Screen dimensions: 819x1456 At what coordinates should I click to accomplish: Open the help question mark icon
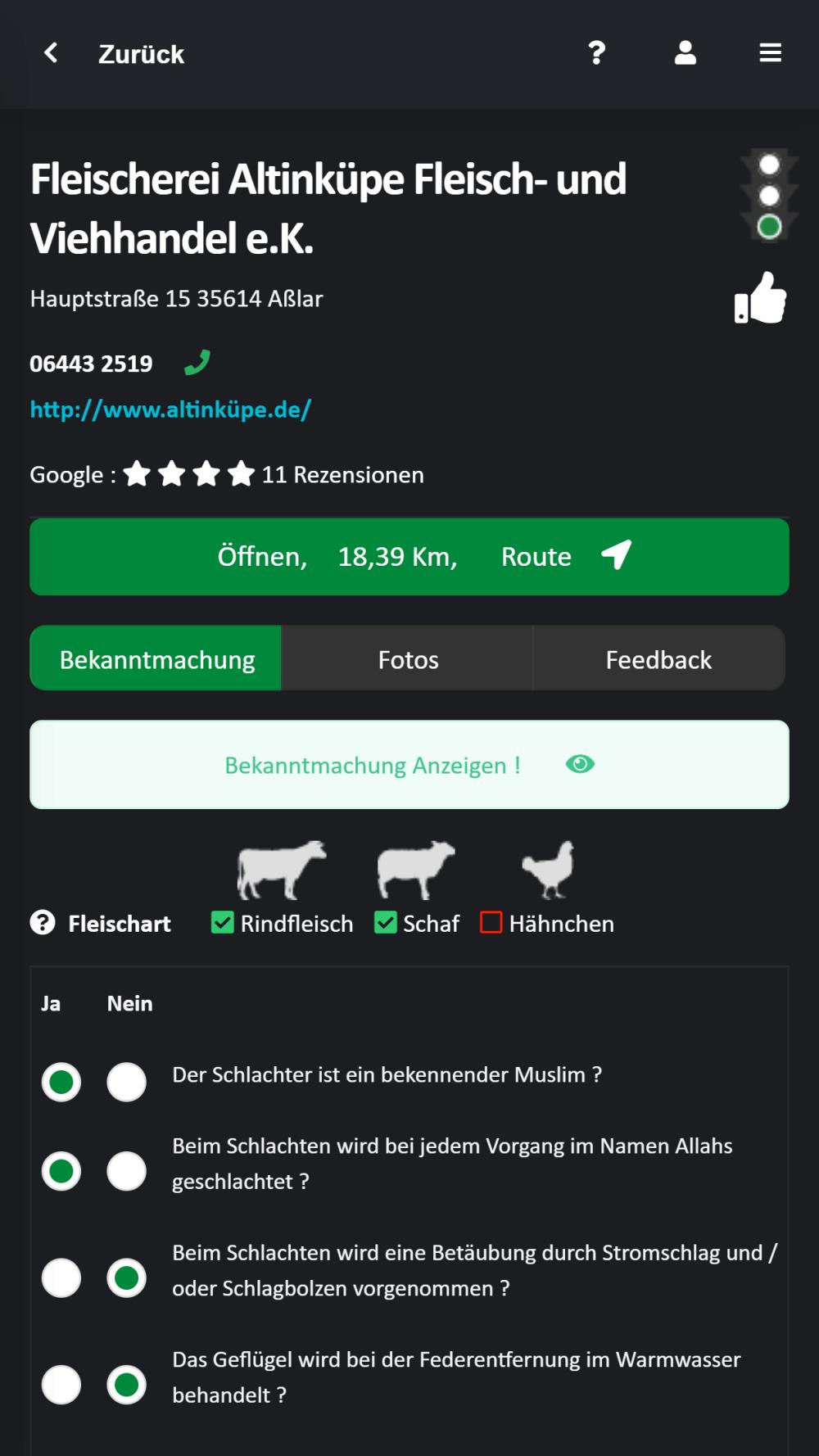click(597, 53)
